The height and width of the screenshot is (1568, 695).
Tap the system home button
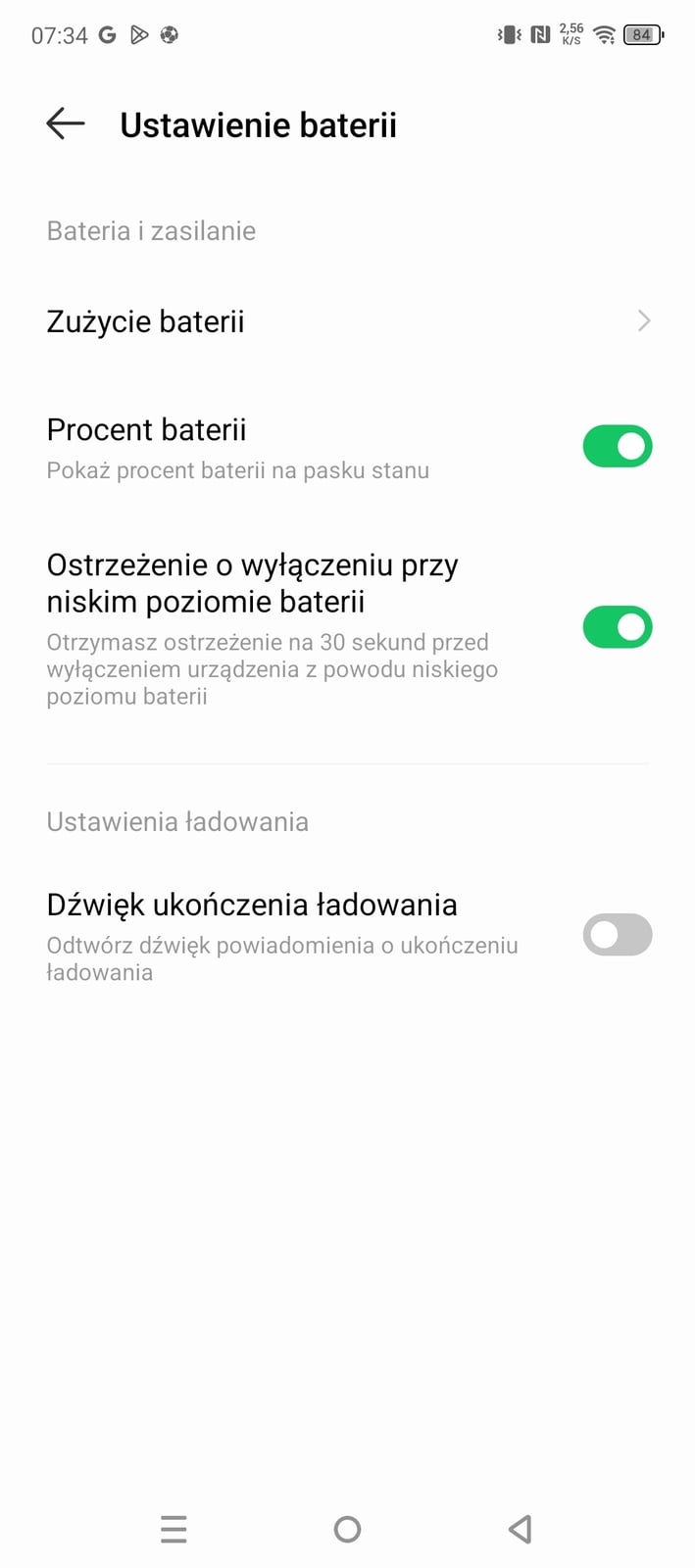(x=347, y=1529)
